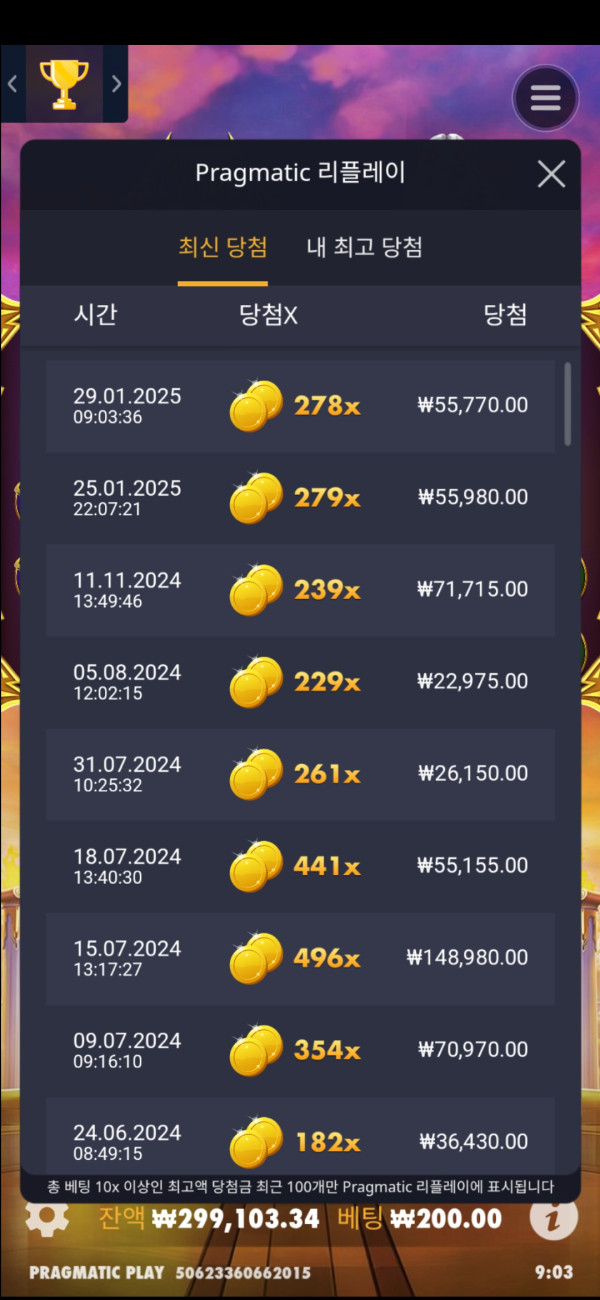Viewport: 600px width, 1300px height.
Task: Open replay from 29.01.2025 278x win
Action: pos(300,406)
